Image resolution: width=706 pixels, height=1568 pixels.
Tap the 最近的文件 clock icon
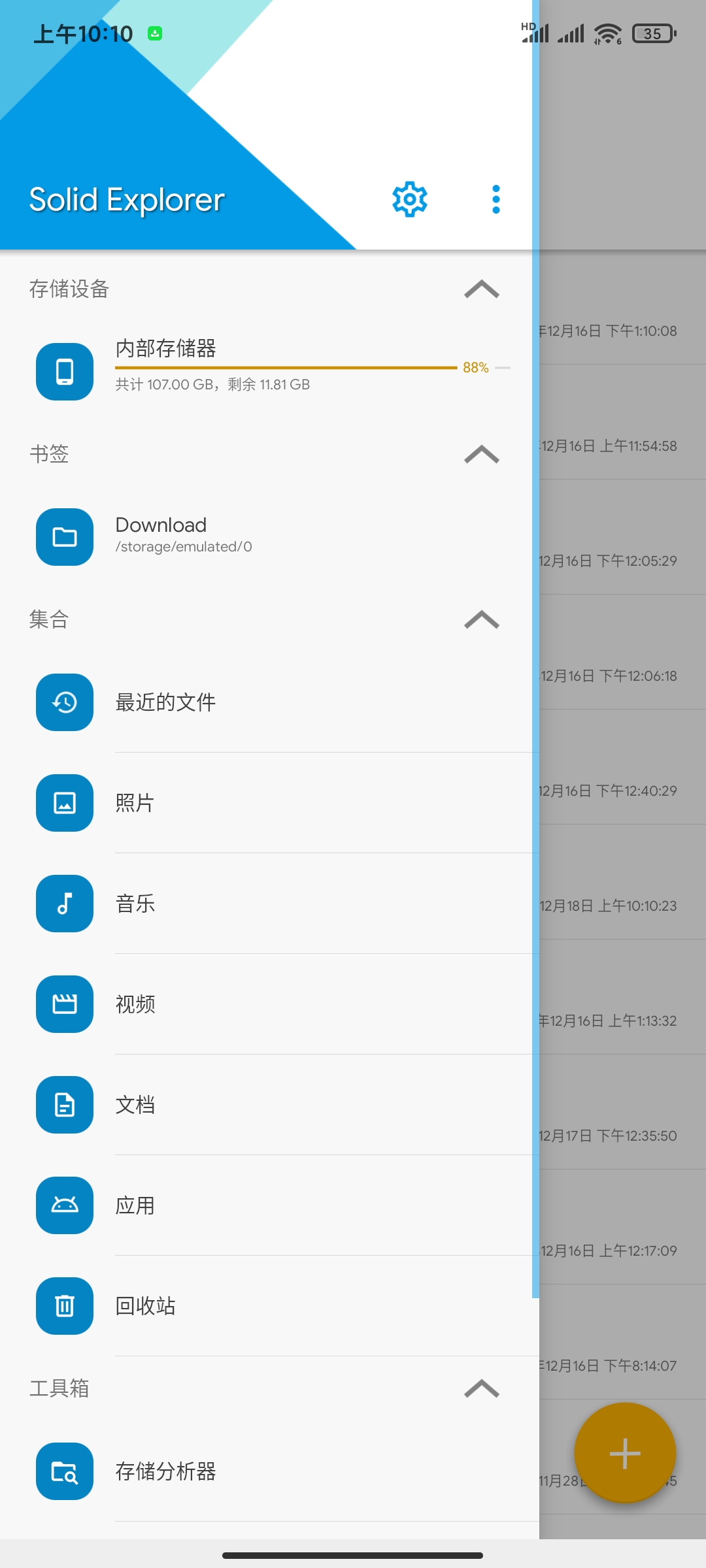click(63, 704)
